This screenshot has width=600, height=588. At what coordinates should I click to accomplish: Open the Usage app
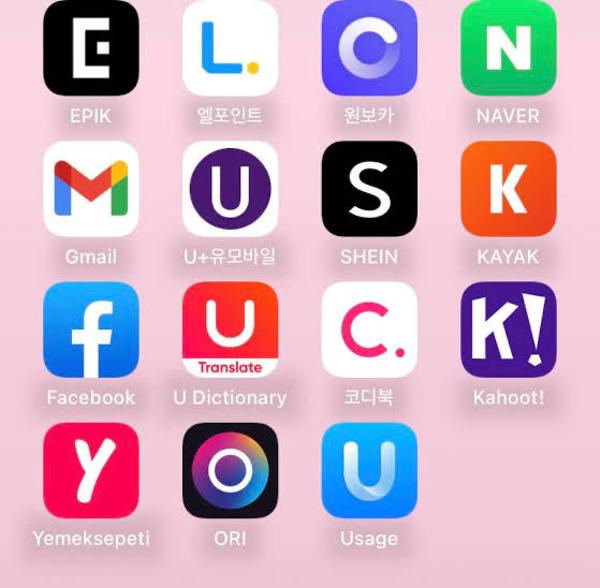coord(369,471)
